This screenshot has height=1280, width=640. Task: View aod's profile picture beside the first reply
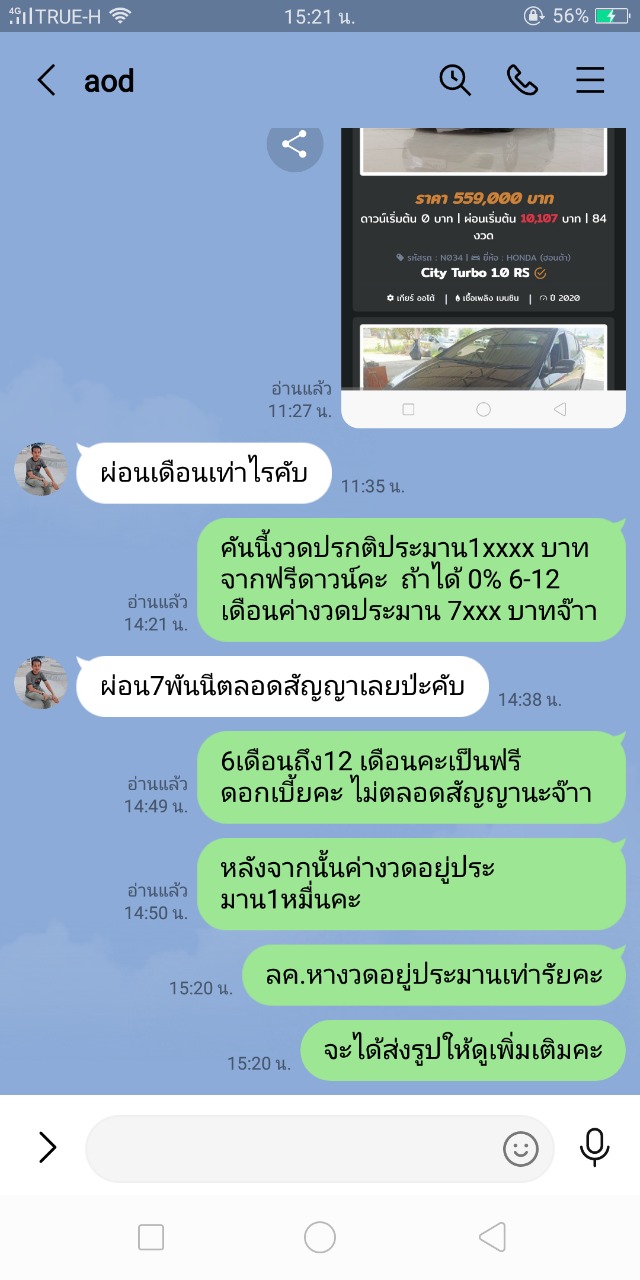point(41,469)
